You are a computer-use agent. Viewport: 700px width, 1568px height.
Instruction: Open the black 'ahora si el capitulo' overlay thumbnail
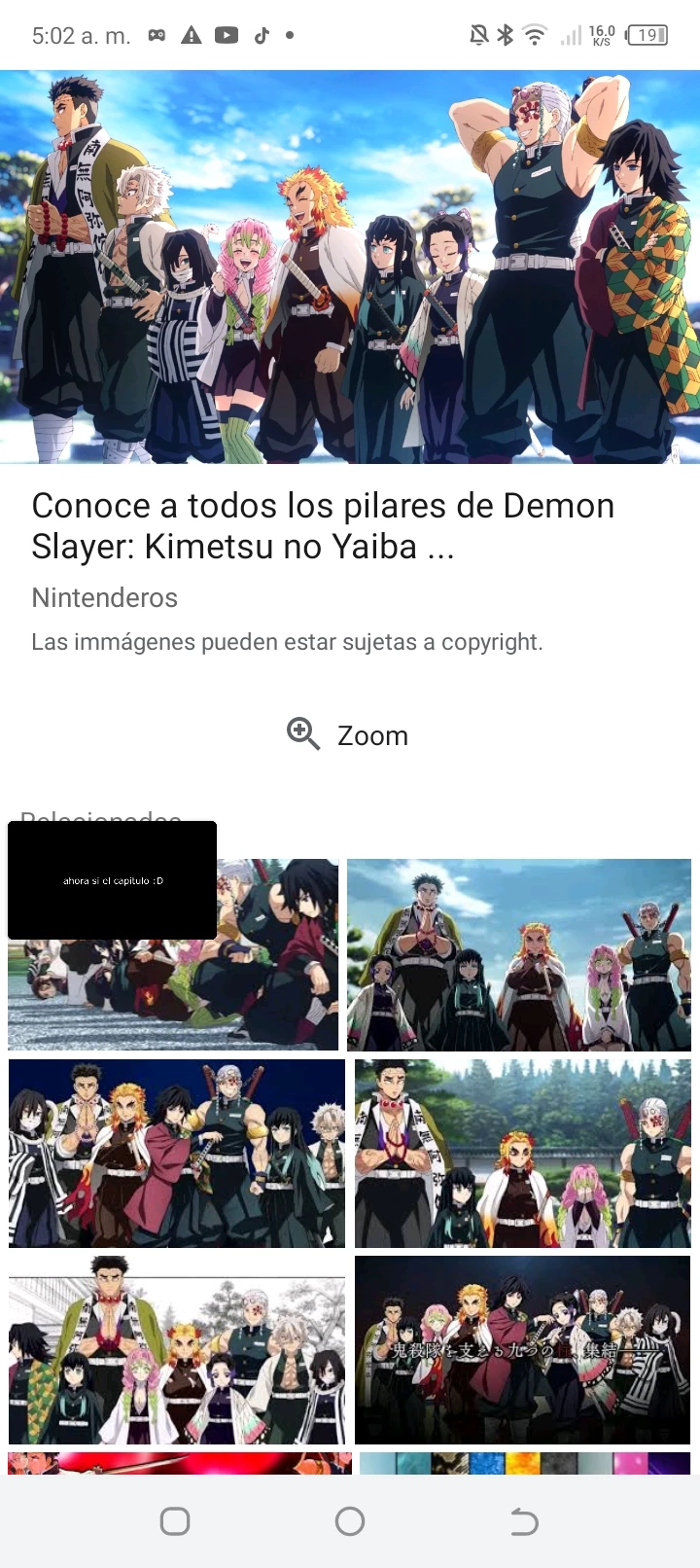(x=112, y=880)
